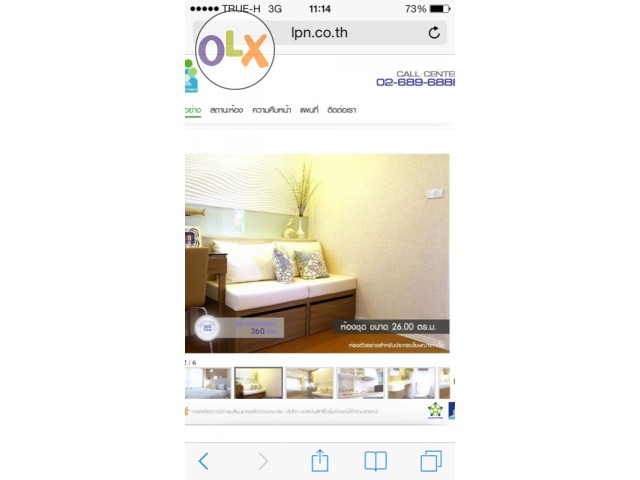640x480 pixels.
Task: Open the 360 view badge on photo
Action: pyautogui.click(x=204, y=327)
